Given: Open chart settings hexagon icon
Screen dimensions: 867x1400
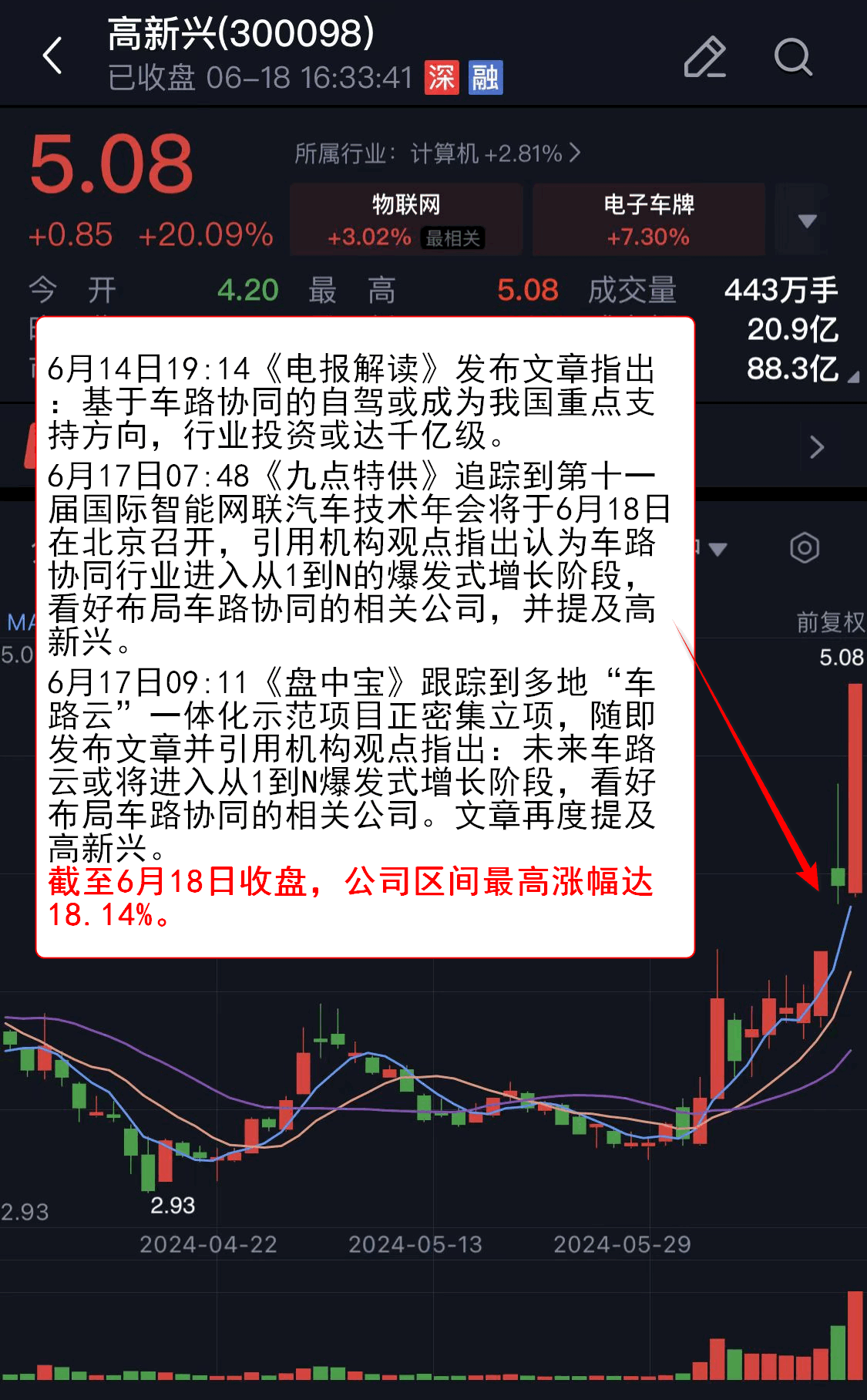Looking at the screenshot, I should click(804, 548).
